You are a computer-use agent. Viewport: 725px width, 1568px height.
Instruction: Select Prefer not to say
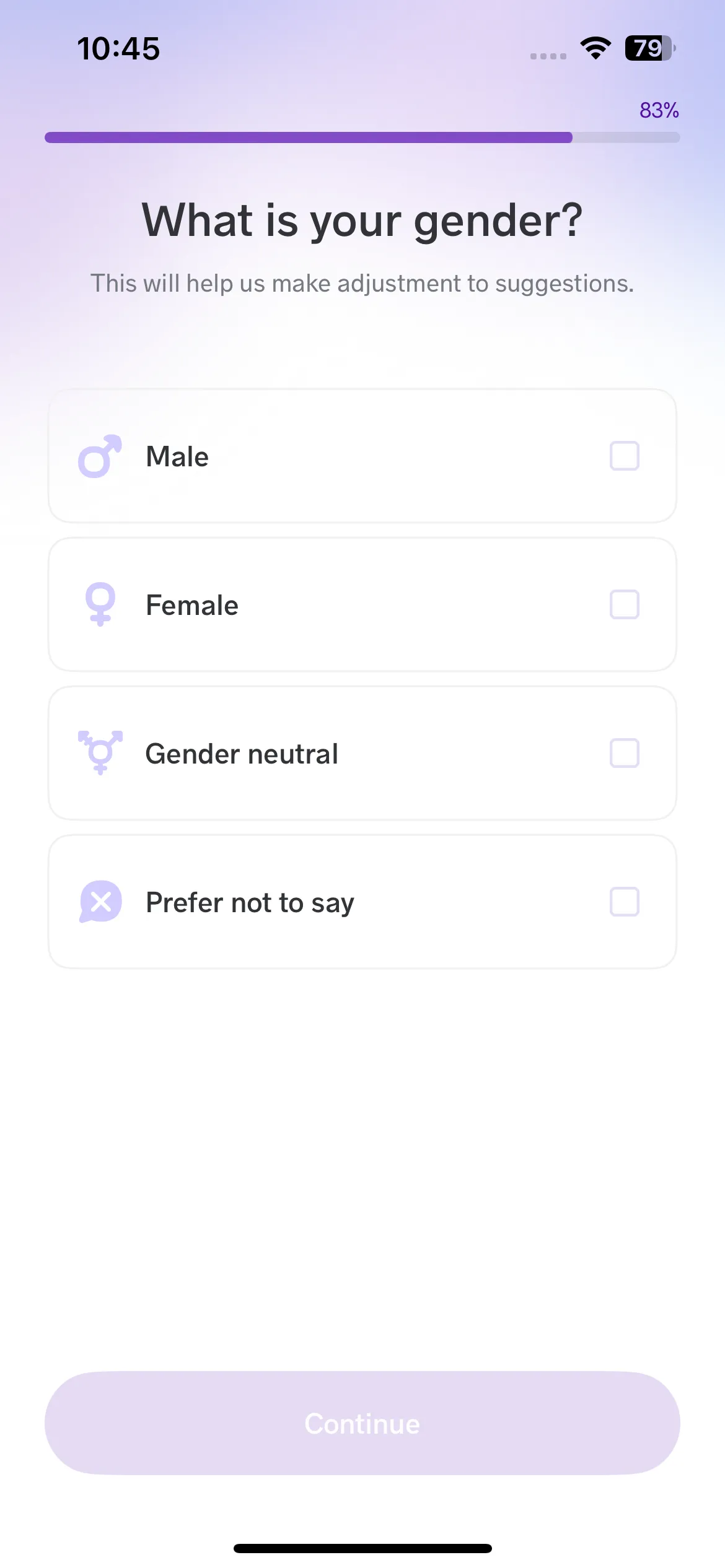tap(362, 902)
